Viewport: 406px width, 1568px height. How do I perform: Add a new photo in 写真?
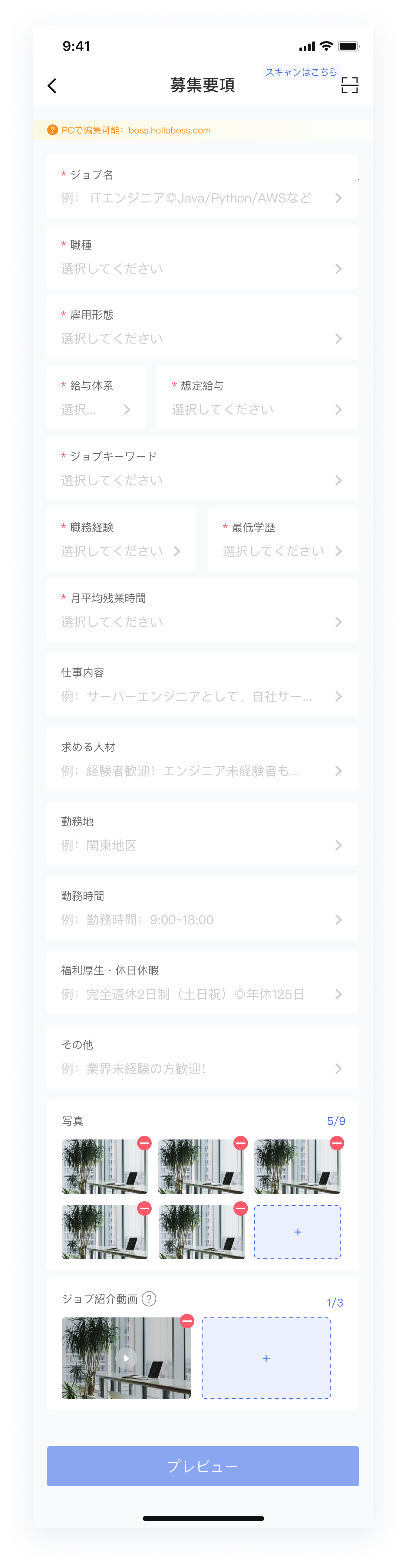(x=297, y=1232)
